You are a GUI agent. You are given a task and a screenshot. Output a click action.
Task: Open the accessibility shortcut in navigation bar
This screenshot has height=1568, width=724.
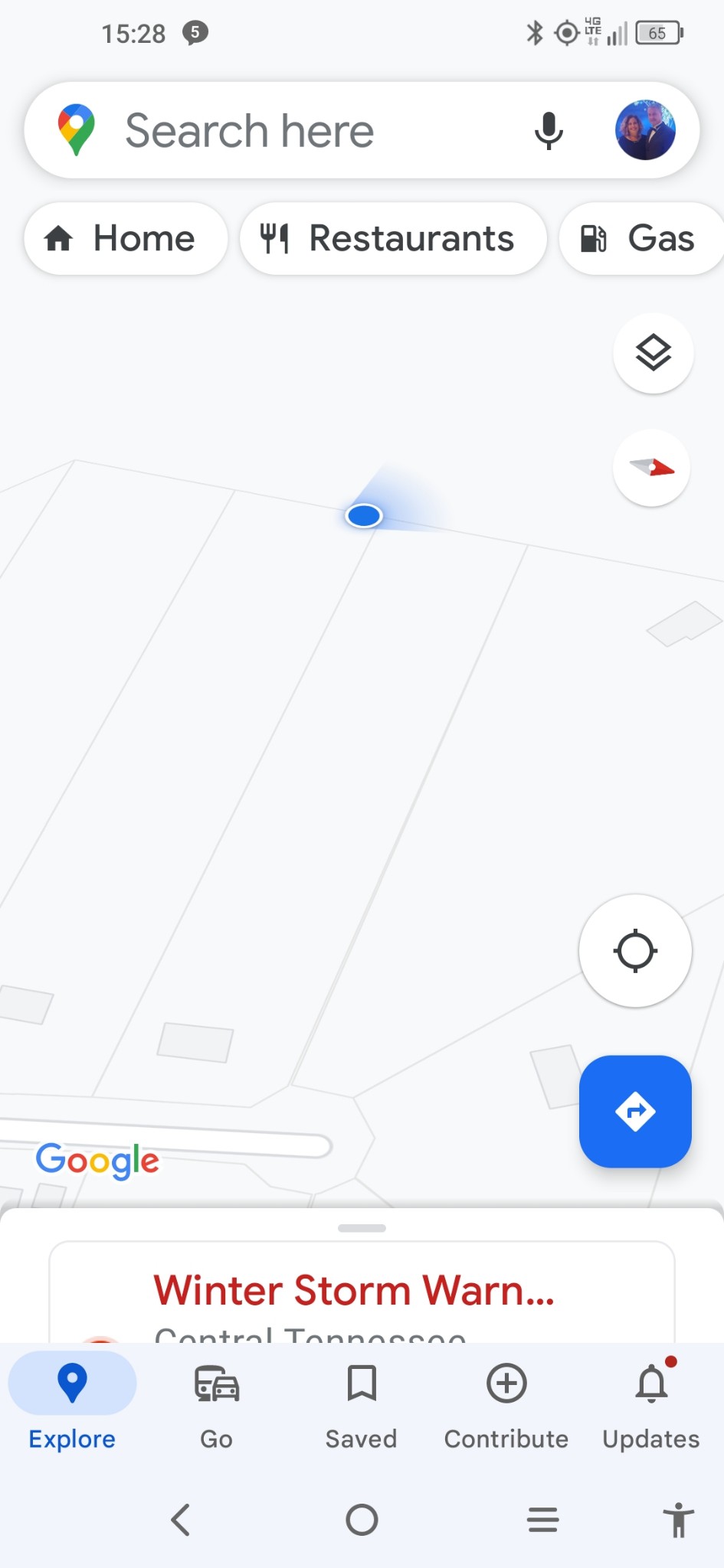(x=677, y=1520)
